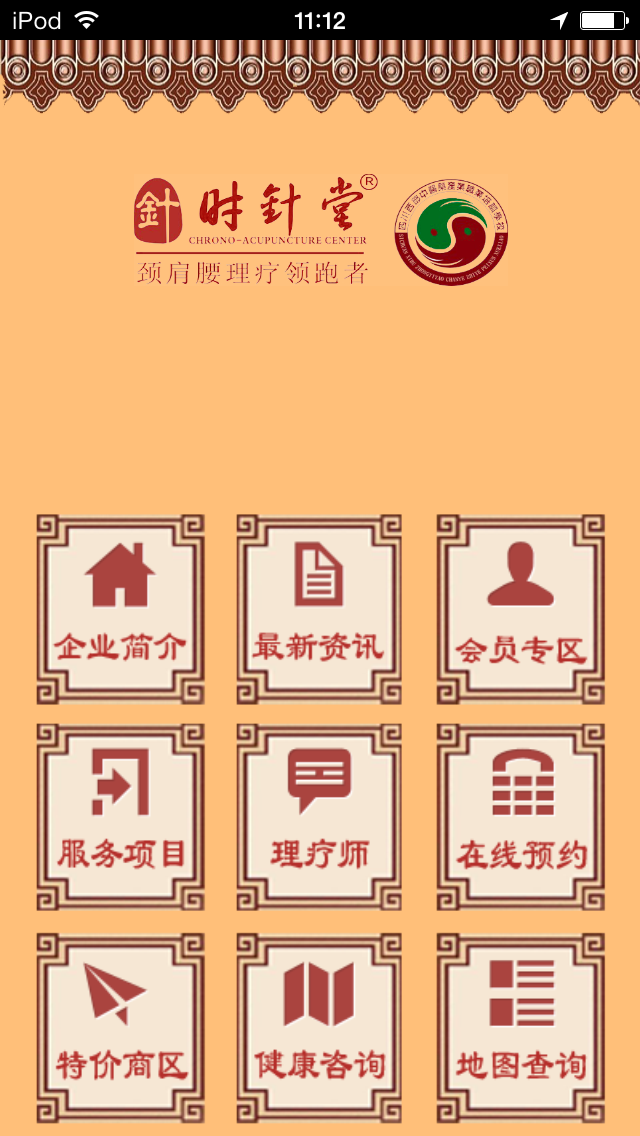Open the 企业简介 company profile tile
The height and width of the screenshot is (1136, 640).
coord(120,609)
